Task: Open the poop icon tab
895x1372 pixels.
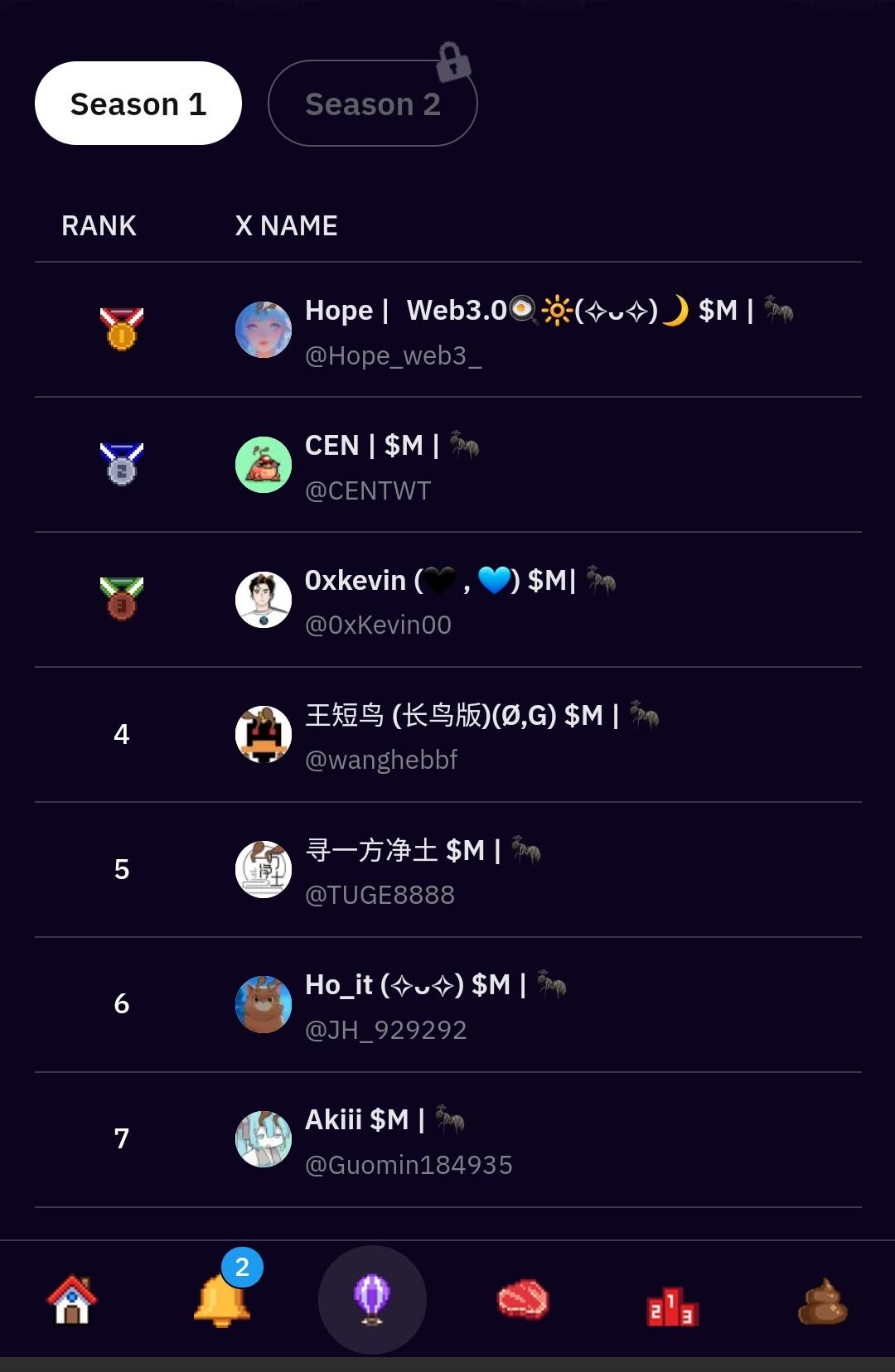Action: [x=822, y=1302]
